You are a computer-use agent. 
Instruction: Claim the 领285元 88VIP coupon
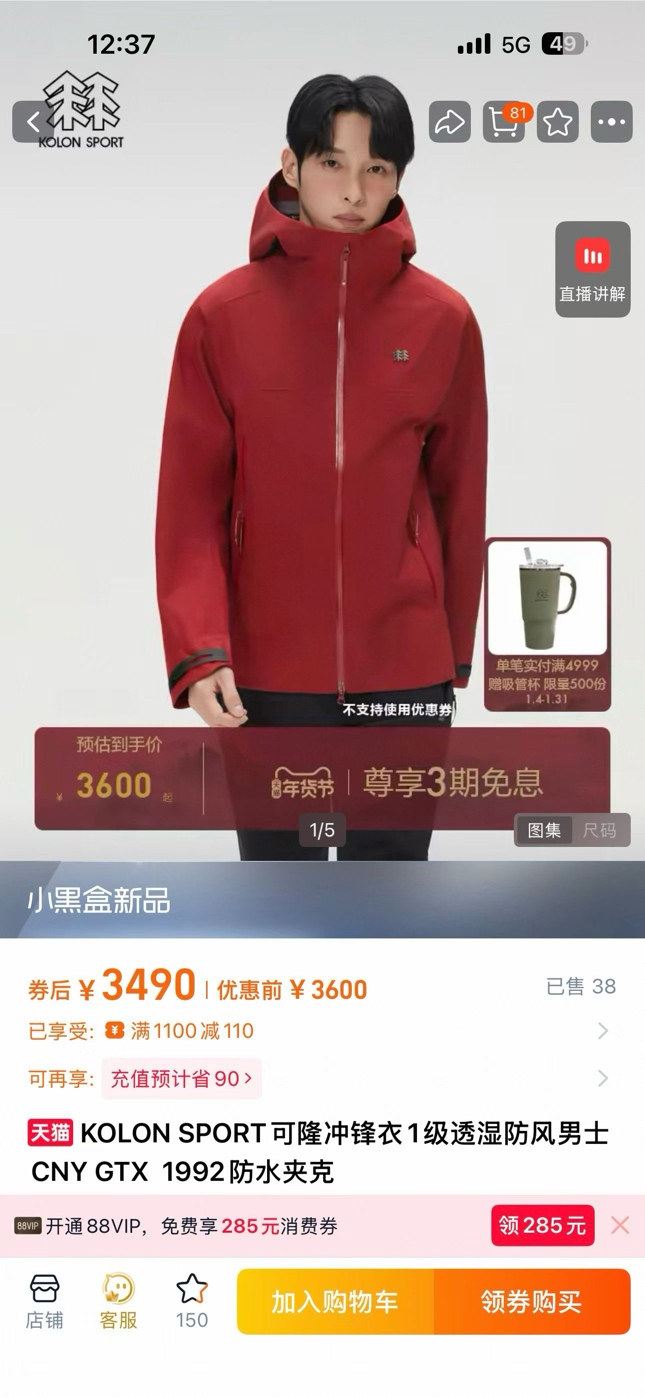(x=542, y=1226)
